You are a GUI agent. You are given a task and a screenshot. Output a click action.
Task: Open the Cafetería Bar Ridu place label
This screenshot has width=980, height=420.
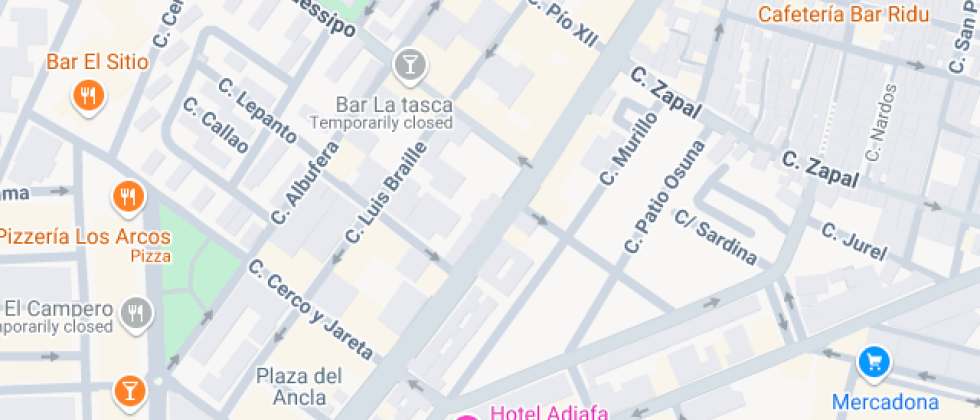(x=844, y=14)
